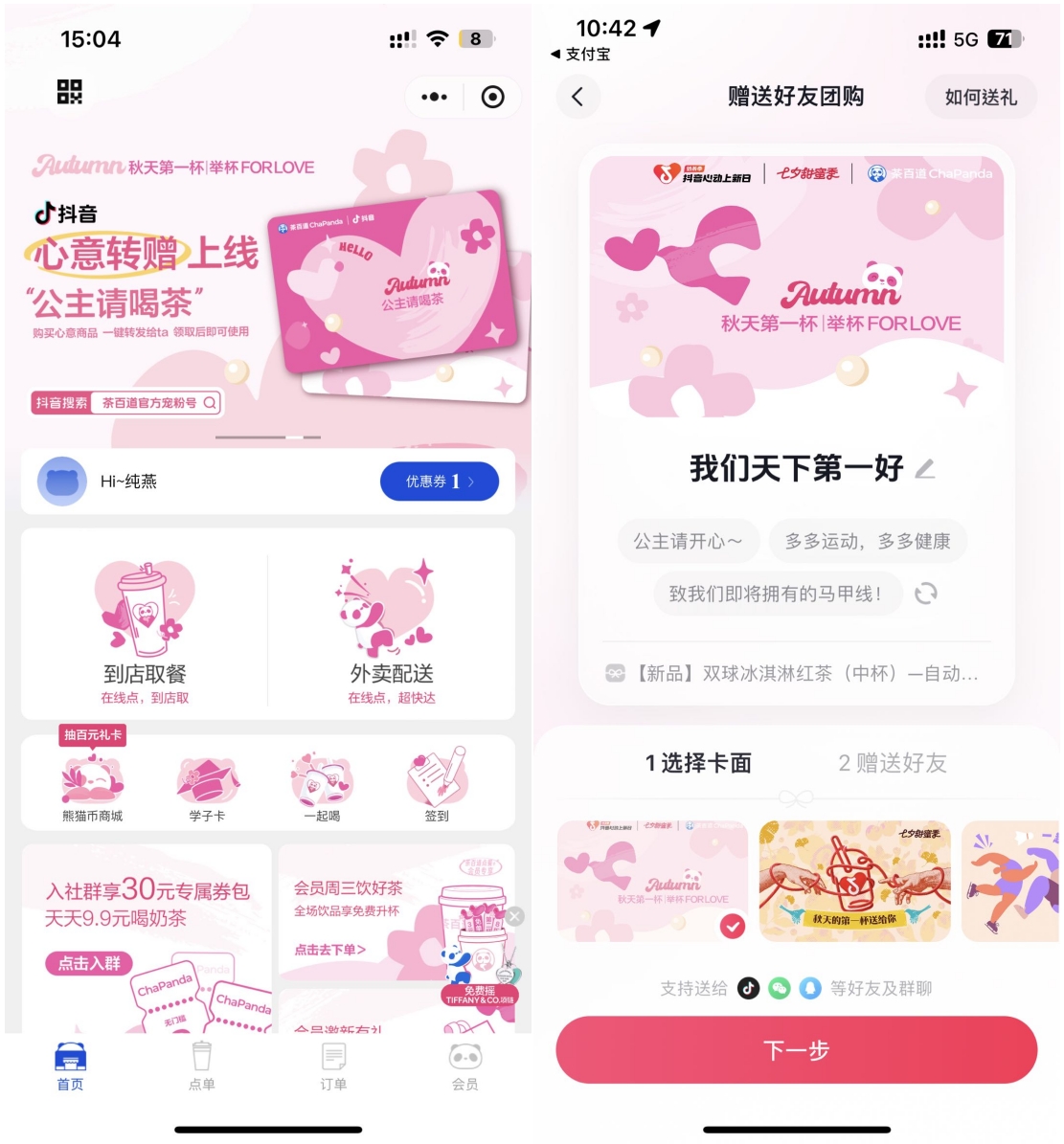Open the 优惠券 coupon button

coord(440,482)
